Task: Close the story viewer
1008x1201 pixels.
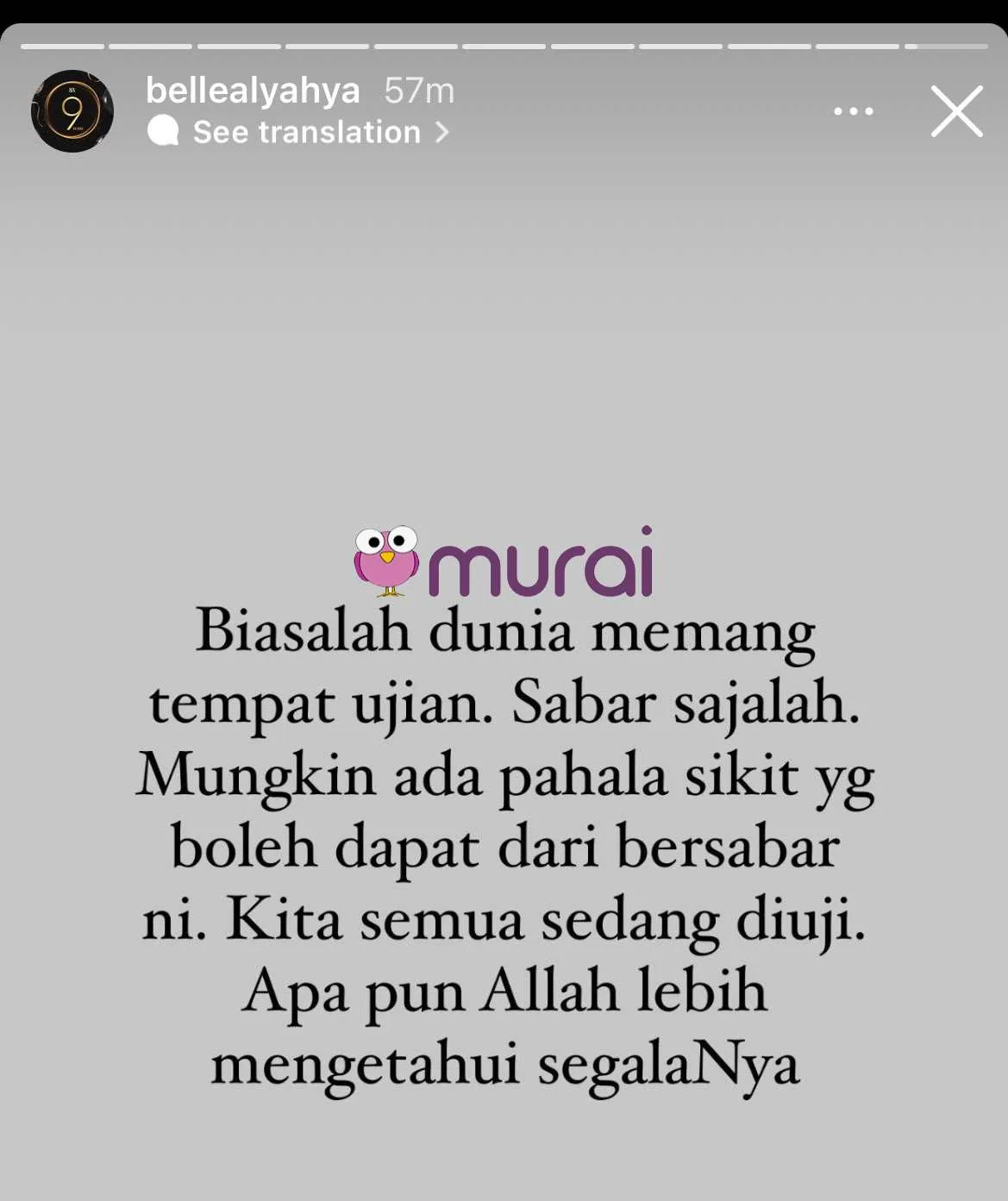Action: tap(956, 111)
